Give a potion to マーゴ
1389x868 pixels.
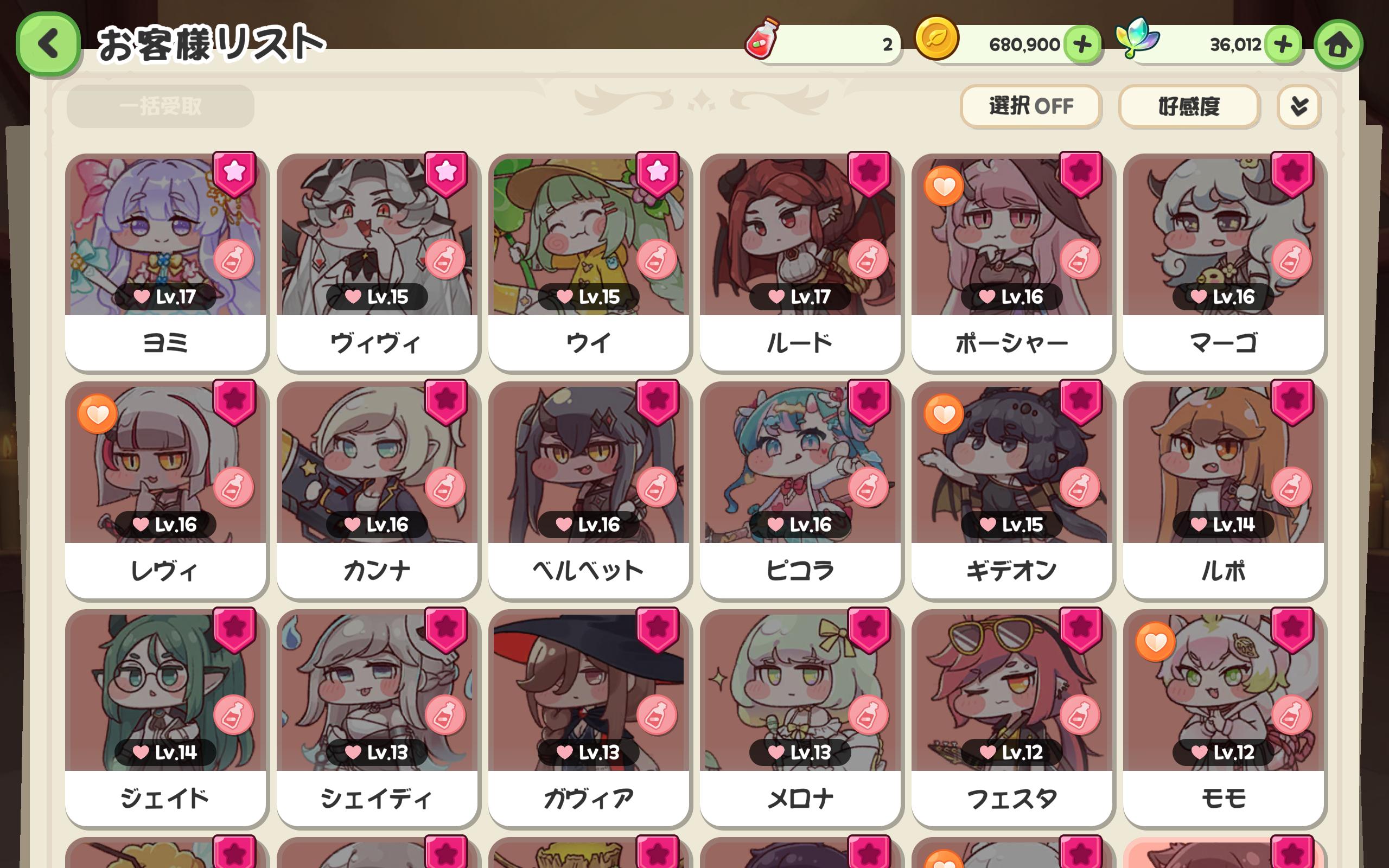coord(1291,260)
